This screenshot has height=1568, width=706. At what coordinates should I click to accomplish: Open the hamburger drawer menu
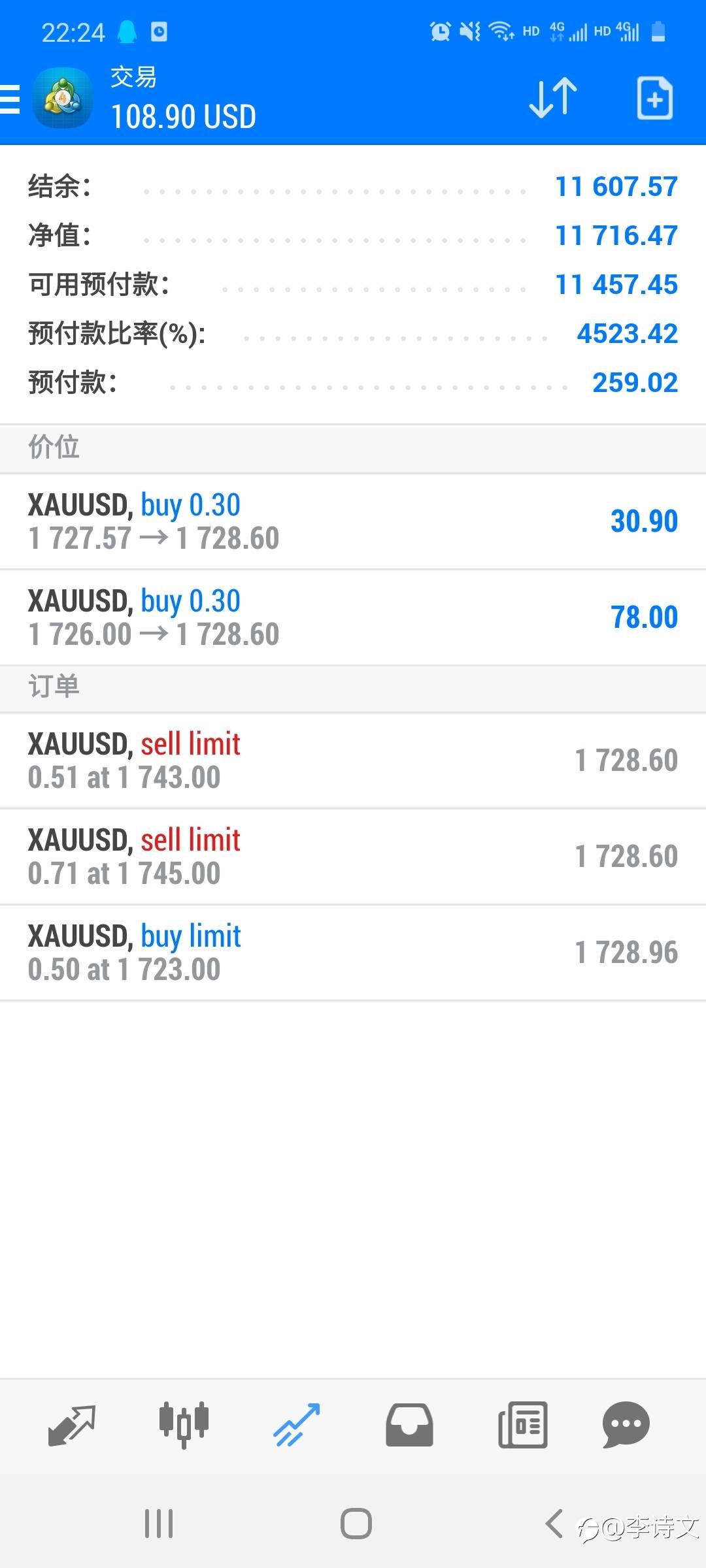click(x=10, y=99)
